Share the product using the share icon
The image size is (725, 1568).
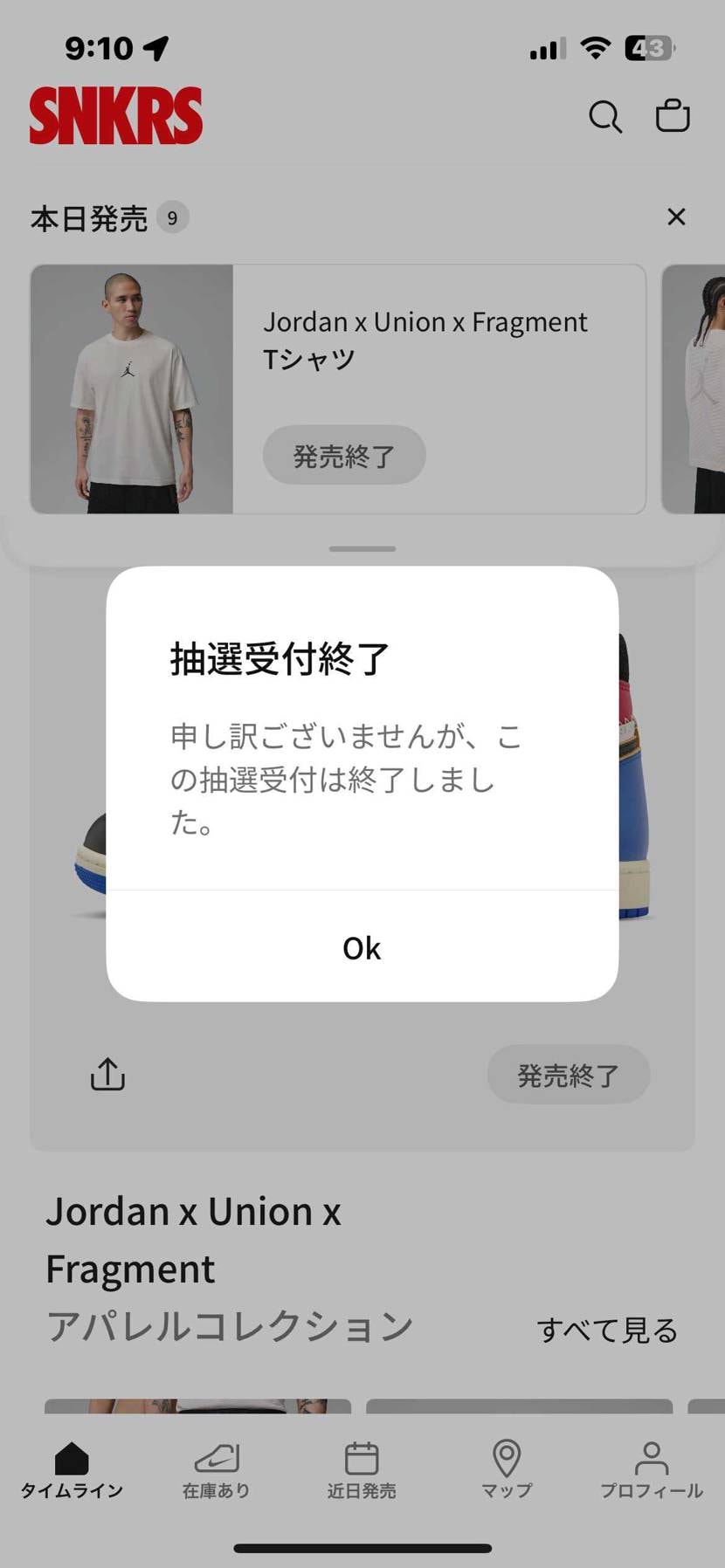coord(107,1075)
